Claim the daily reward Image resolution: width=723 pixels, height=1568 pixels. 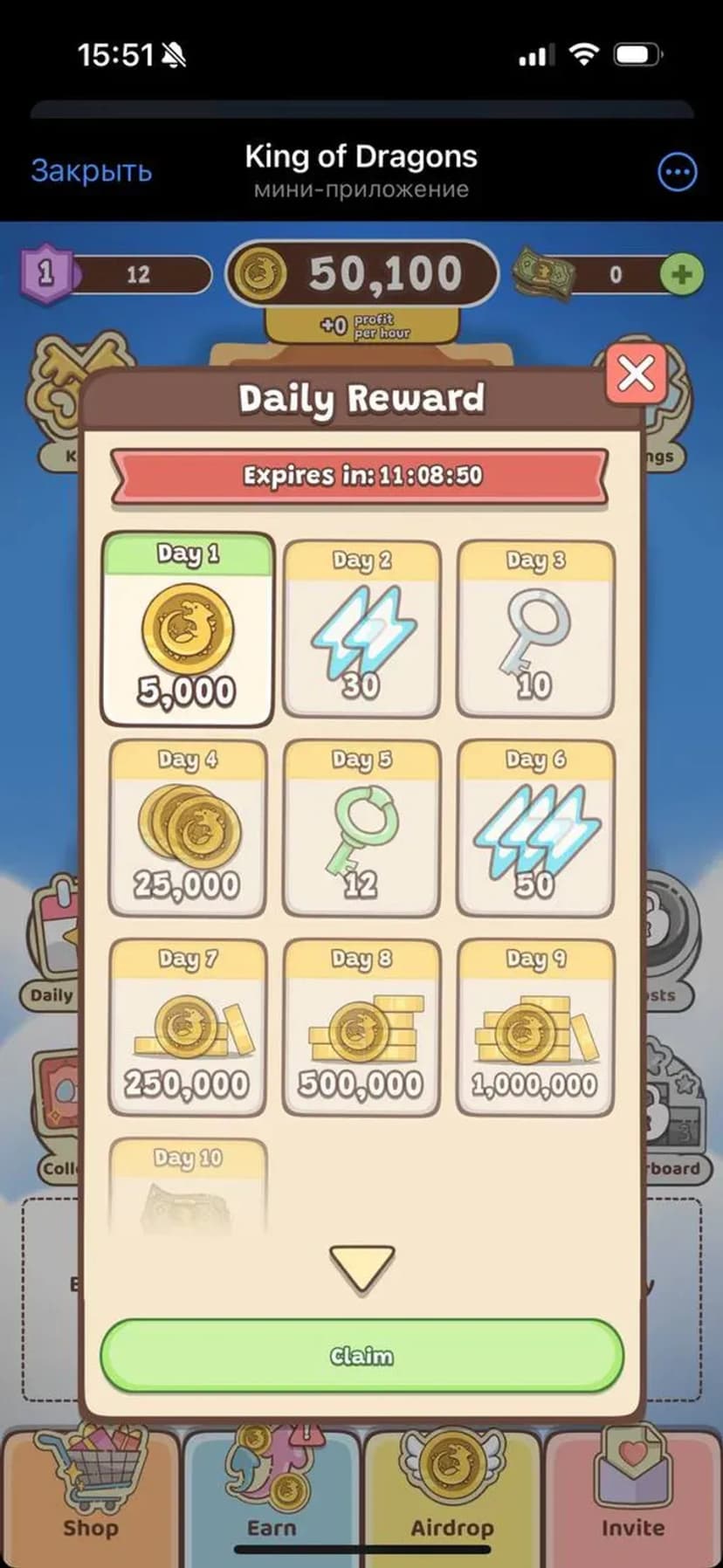(x=361, y=1355)
